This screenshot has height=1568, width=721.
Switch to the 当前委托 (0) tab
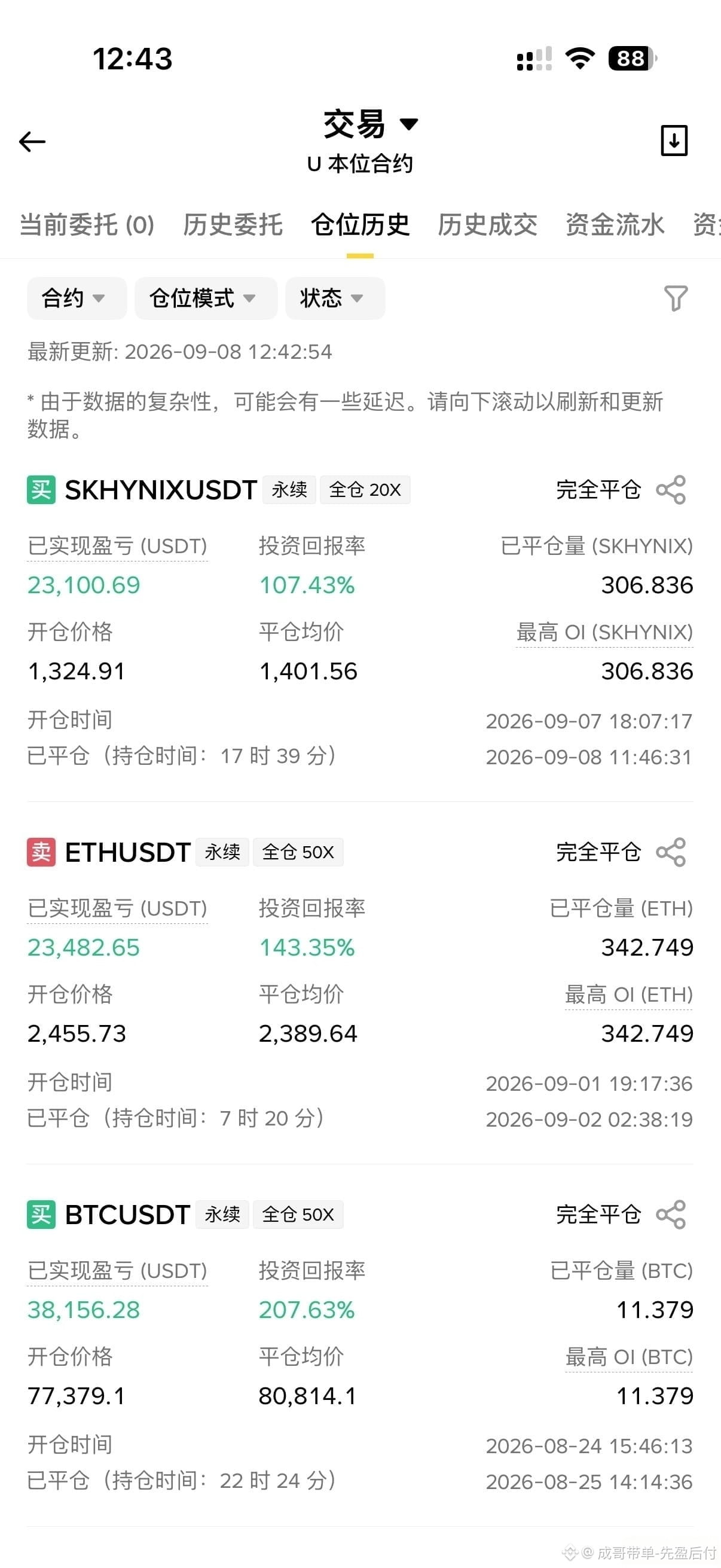coord(87,225)
